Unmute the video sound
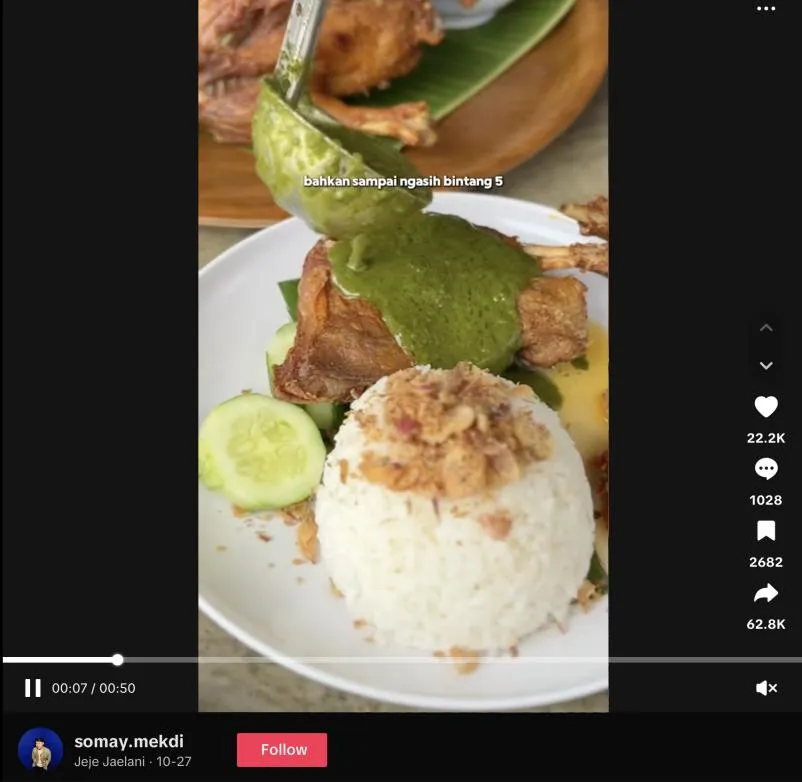This screenshot has width=802, height=782. (766, 688)
